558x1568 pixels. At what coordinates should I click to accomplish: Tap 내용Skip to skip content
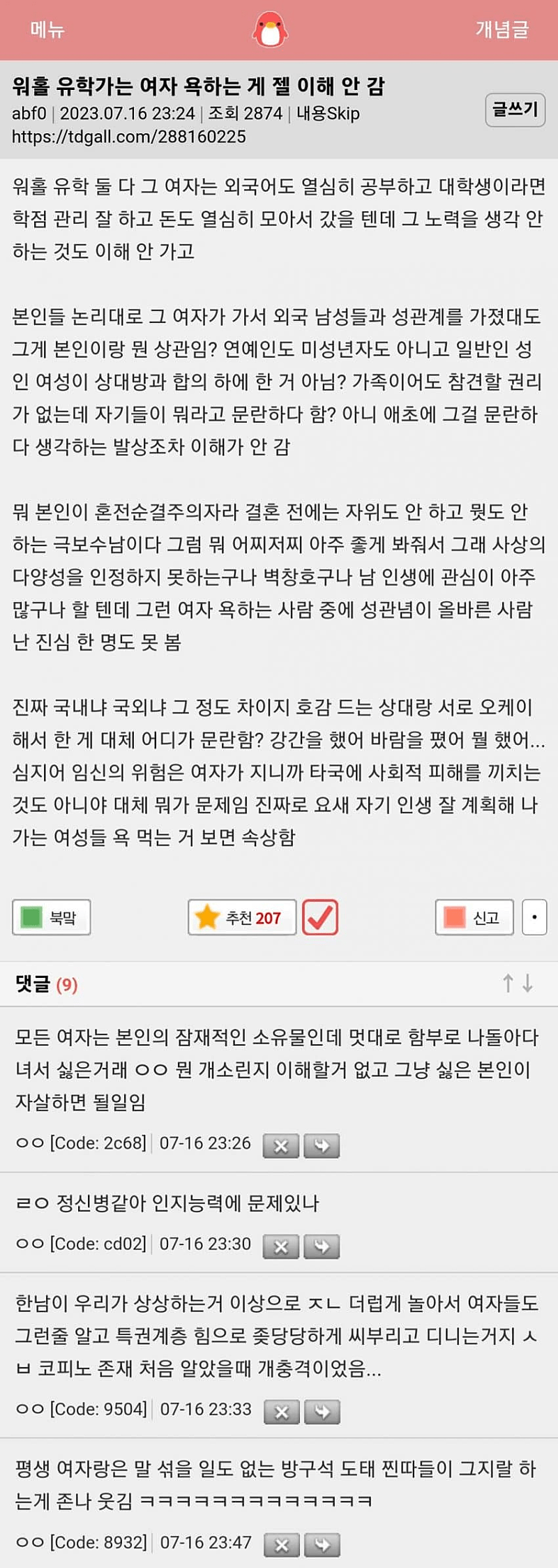point(328,113)
